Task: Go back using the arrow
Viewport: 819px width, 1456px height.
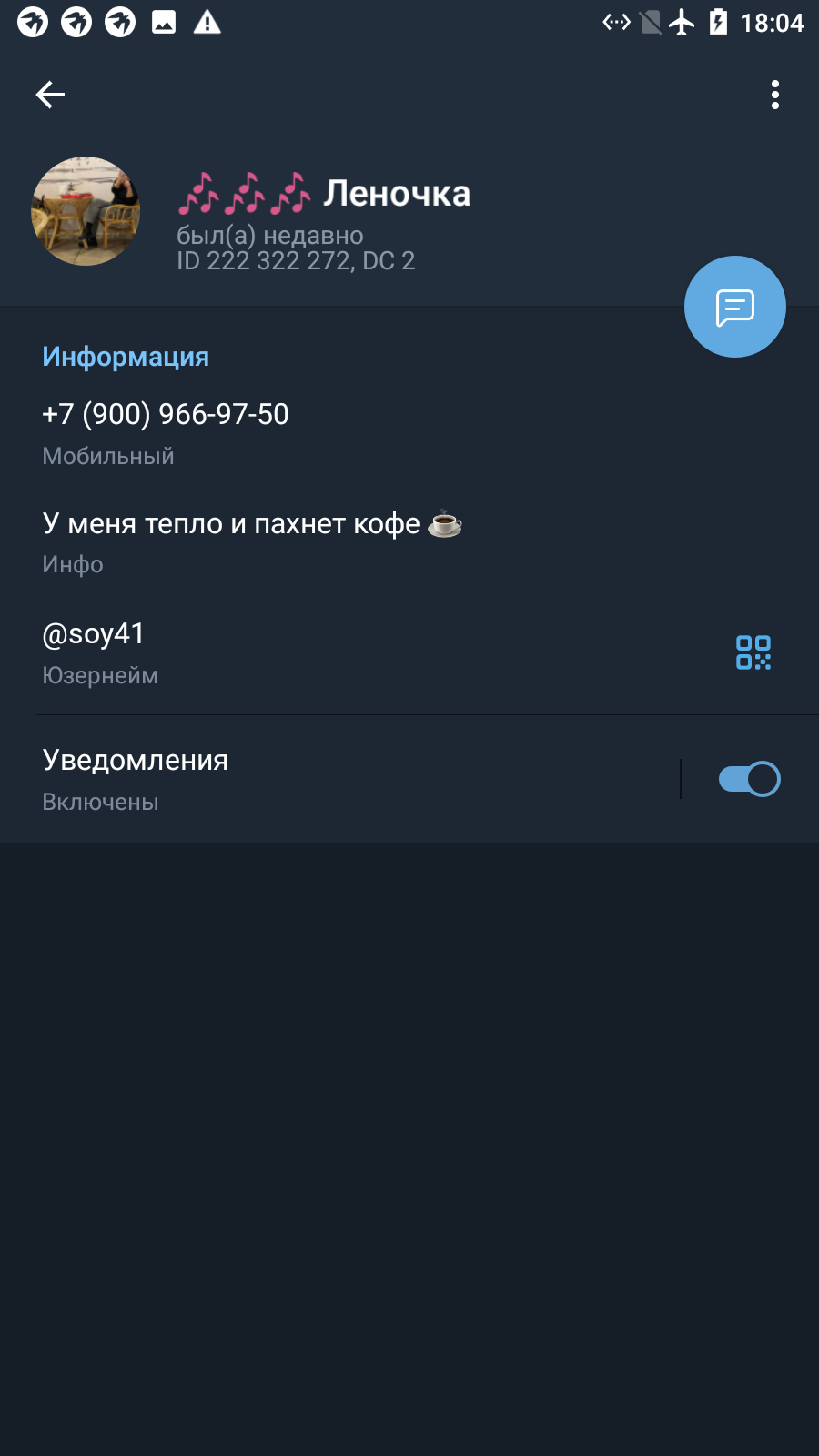Action: click(50, 95)
